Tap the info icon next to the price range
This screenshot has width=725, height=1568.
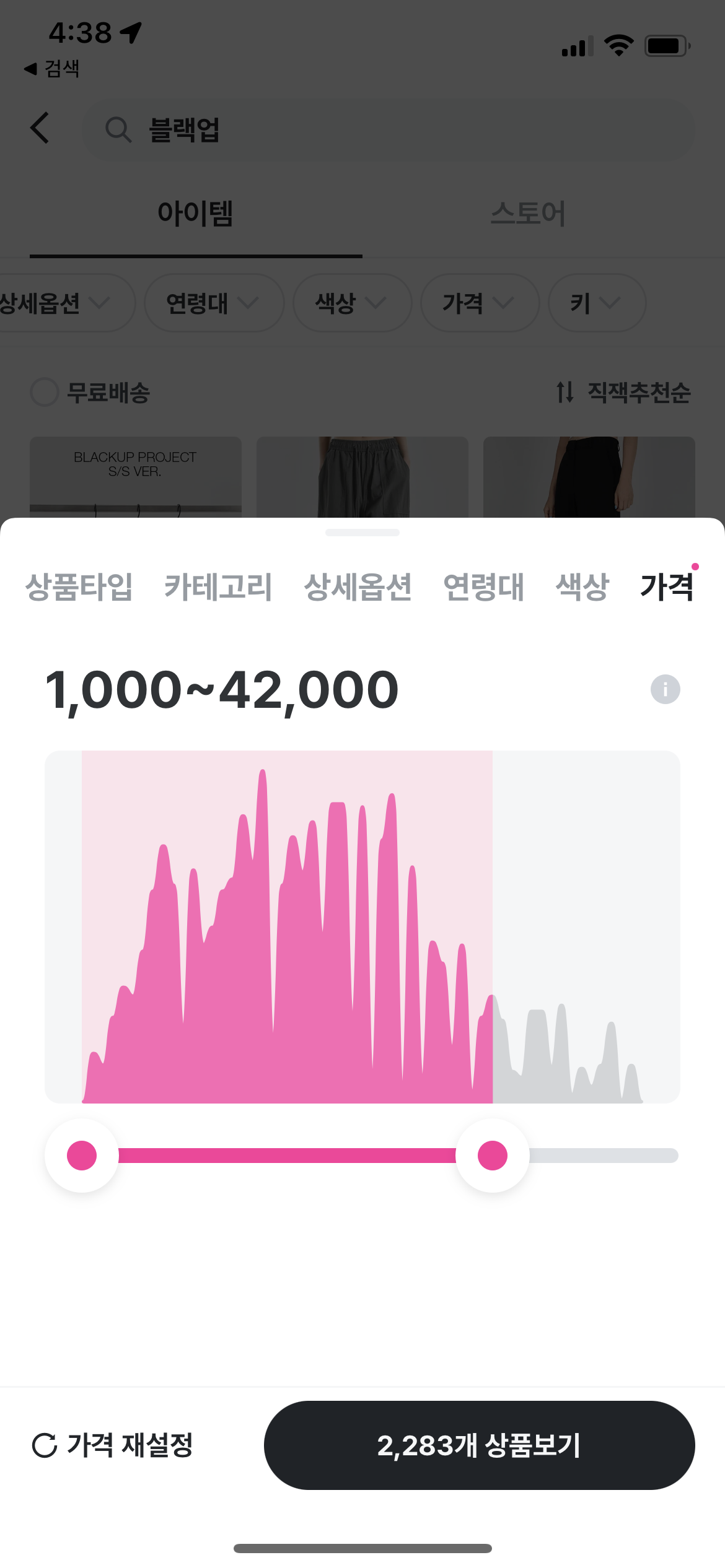tap(664, 689)
